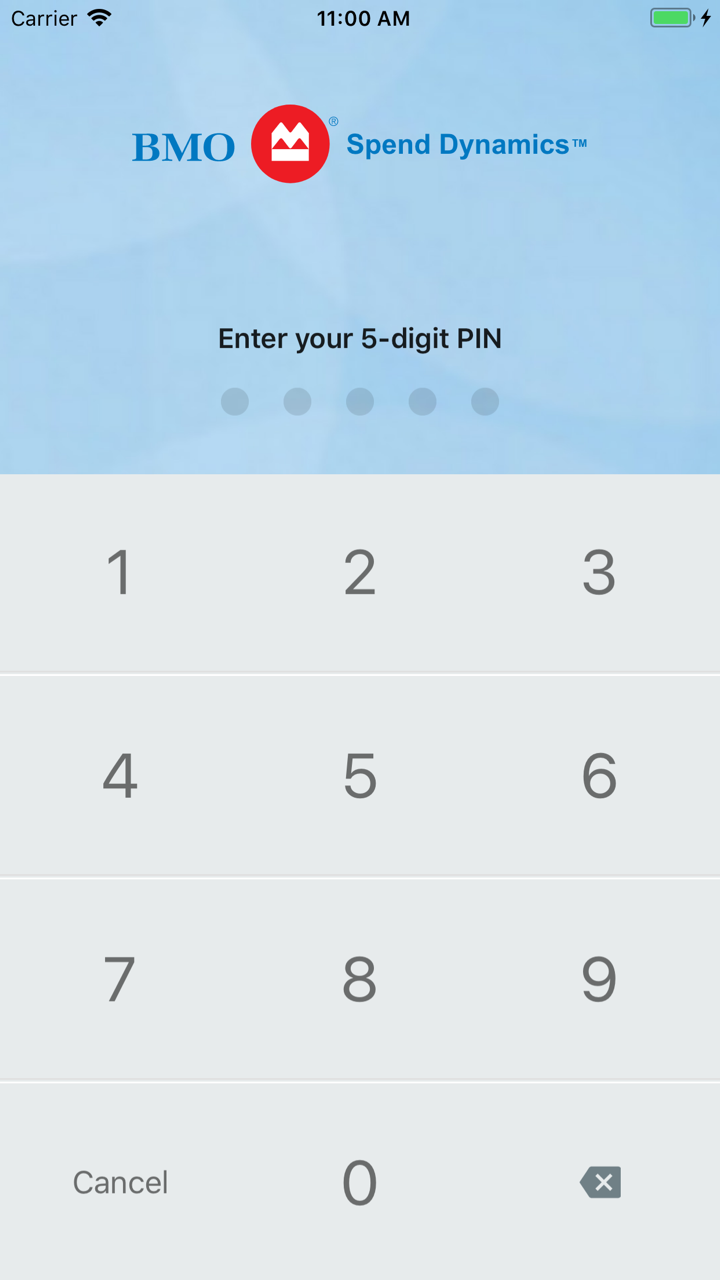Click the Carrier label in the status bar
The image size is (720, 1280).
pos(42,17)
